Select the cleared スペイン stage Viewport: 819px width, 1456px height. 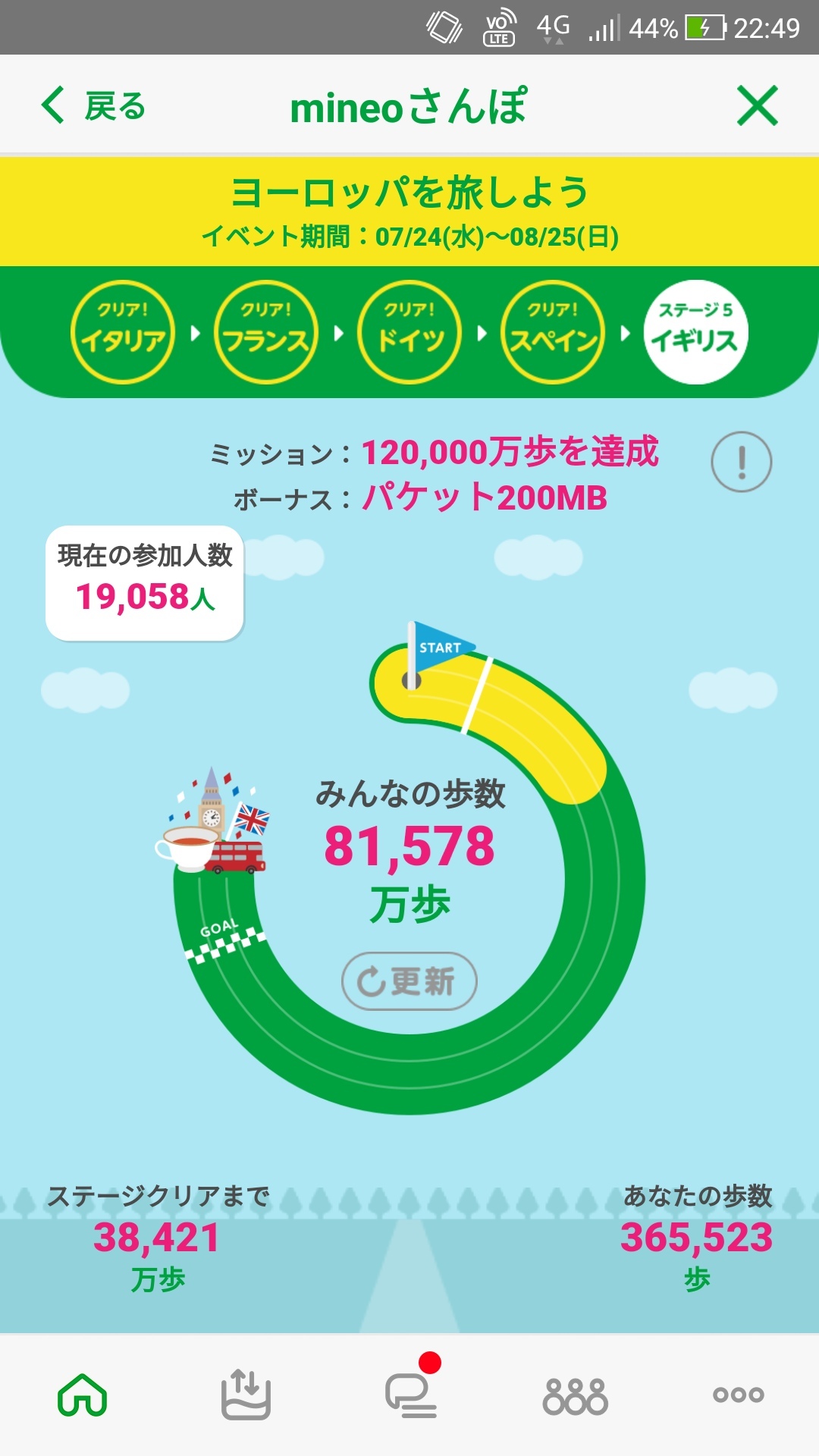click(x=553, y=332)
